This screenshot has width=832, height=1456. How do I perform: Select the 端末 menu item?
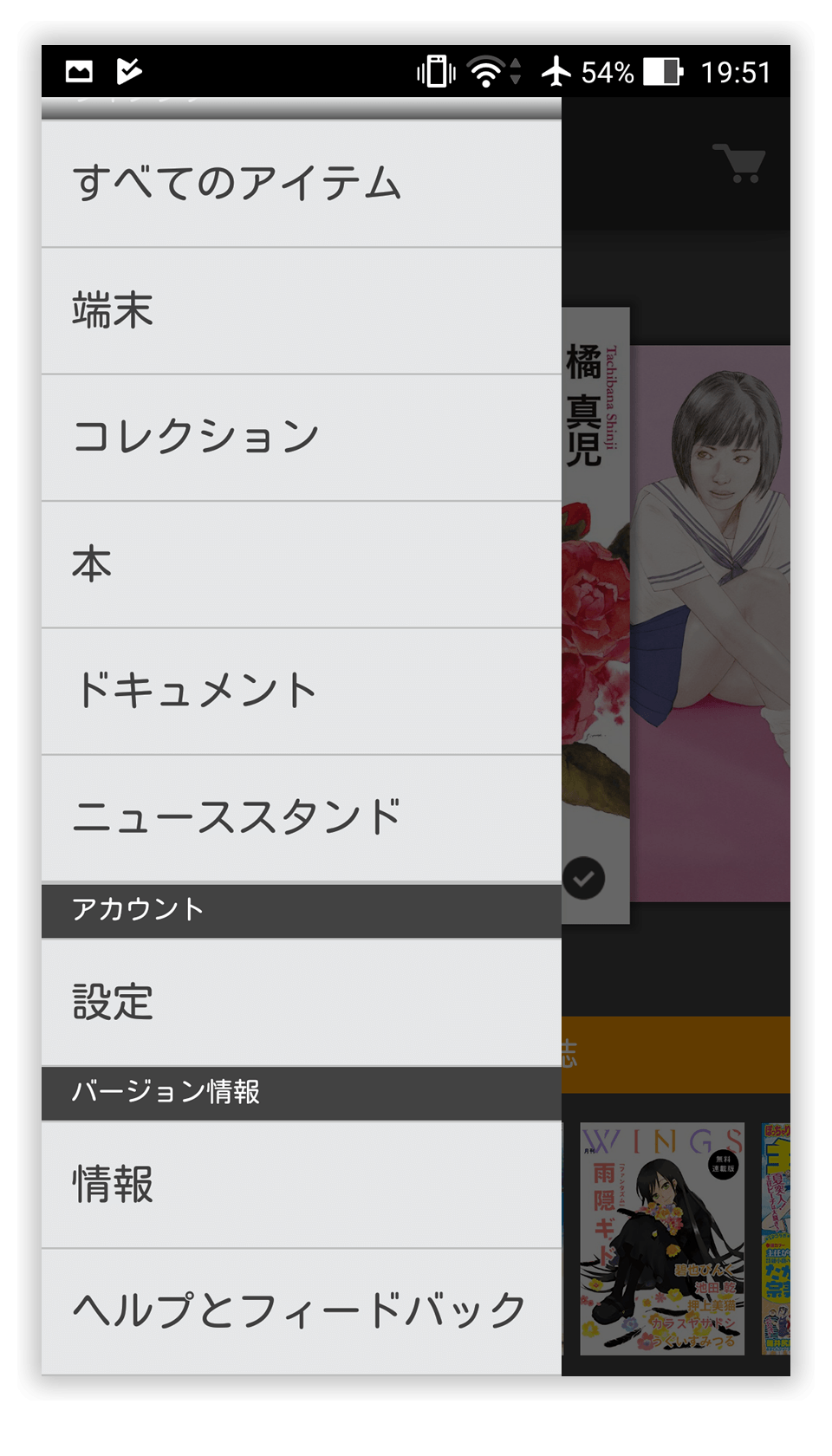click(301, 311)
